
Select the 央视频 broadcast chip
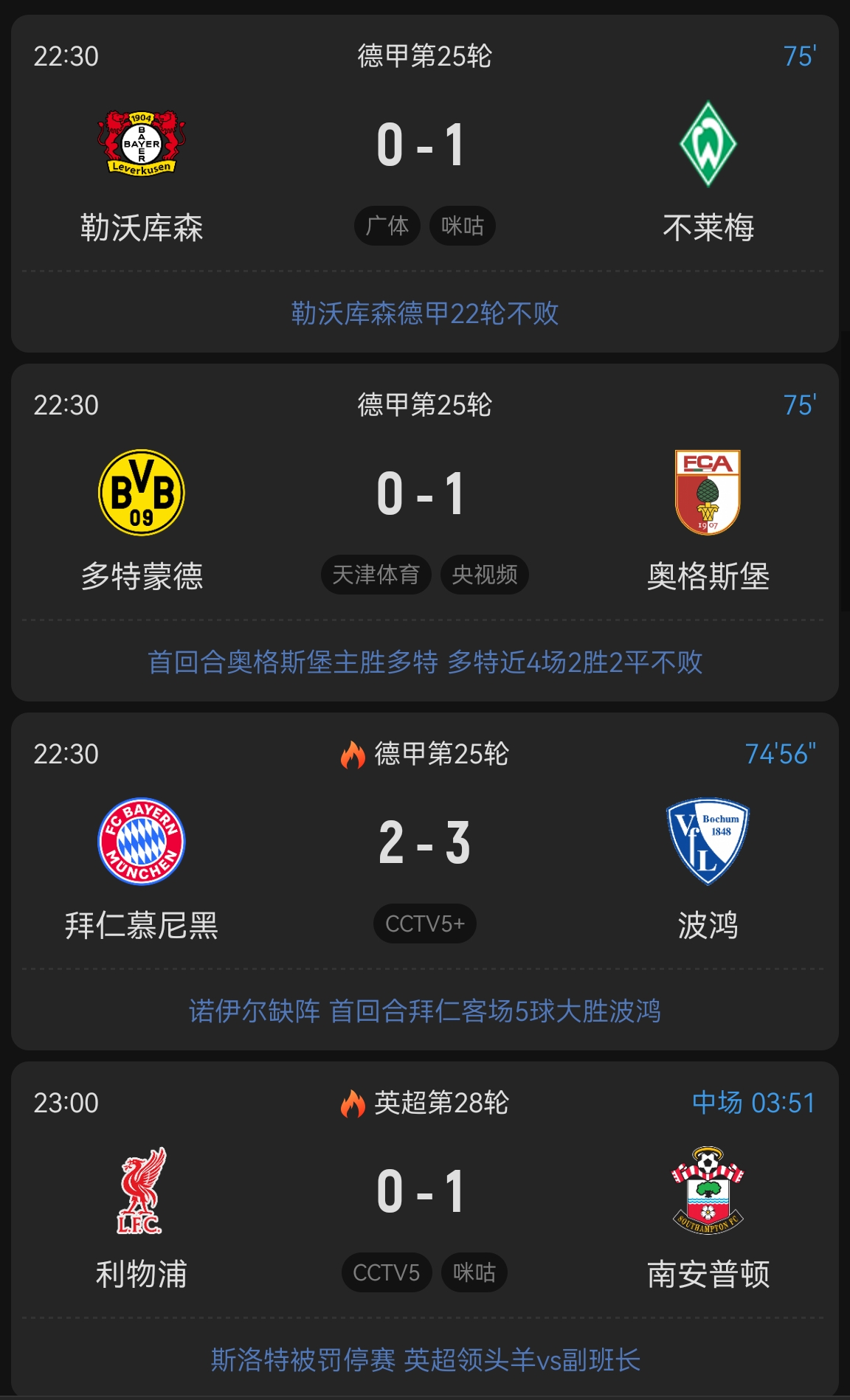(x=485, y=575)
